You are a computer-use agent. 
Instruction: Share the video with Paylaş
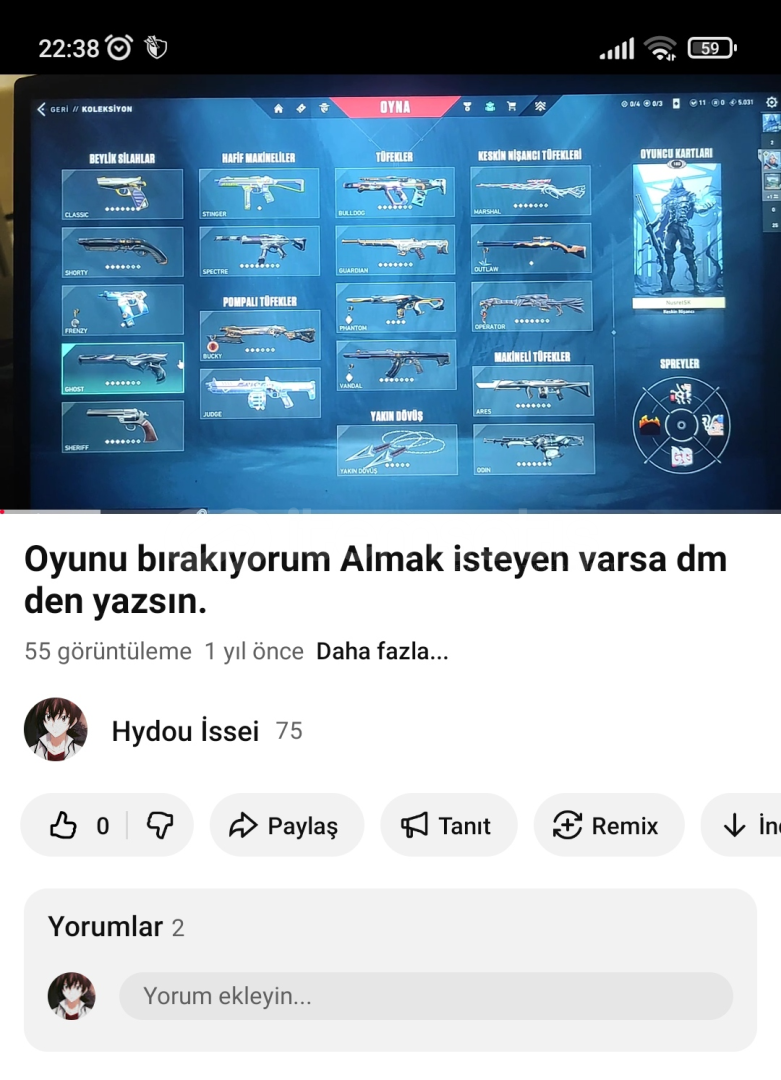tap(286, 826)
